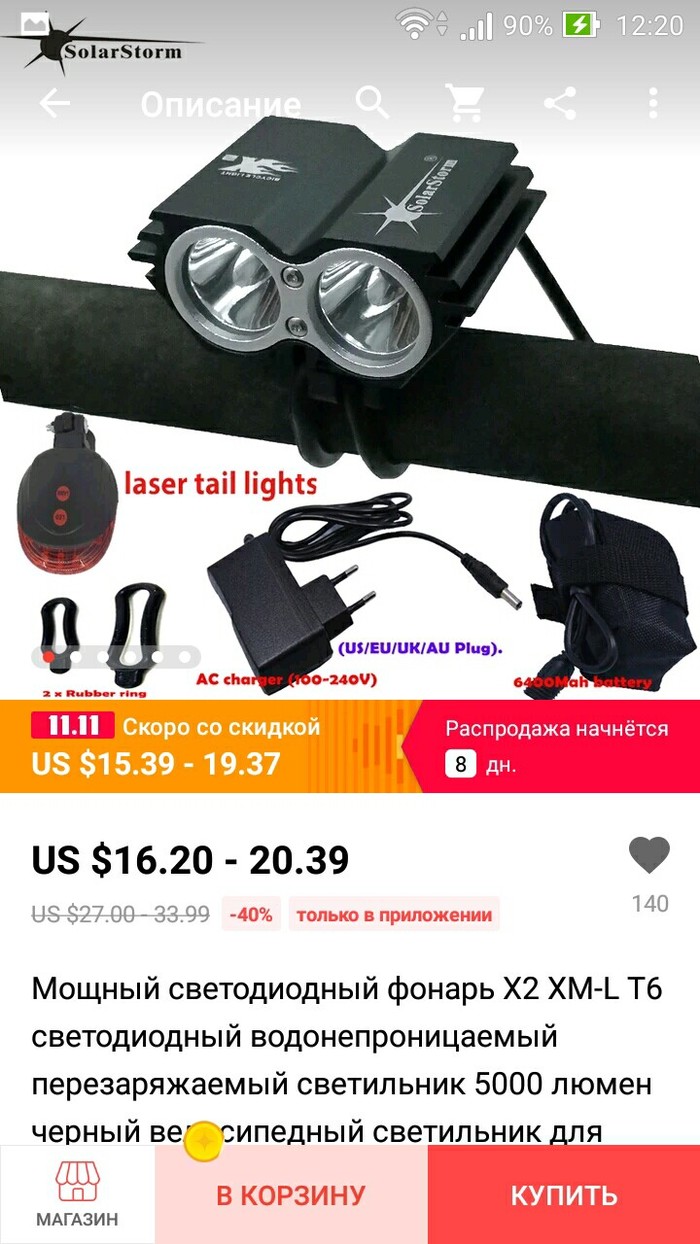
Task: Tap the floating gold coin icon
Action: (x=204, y=1139)
